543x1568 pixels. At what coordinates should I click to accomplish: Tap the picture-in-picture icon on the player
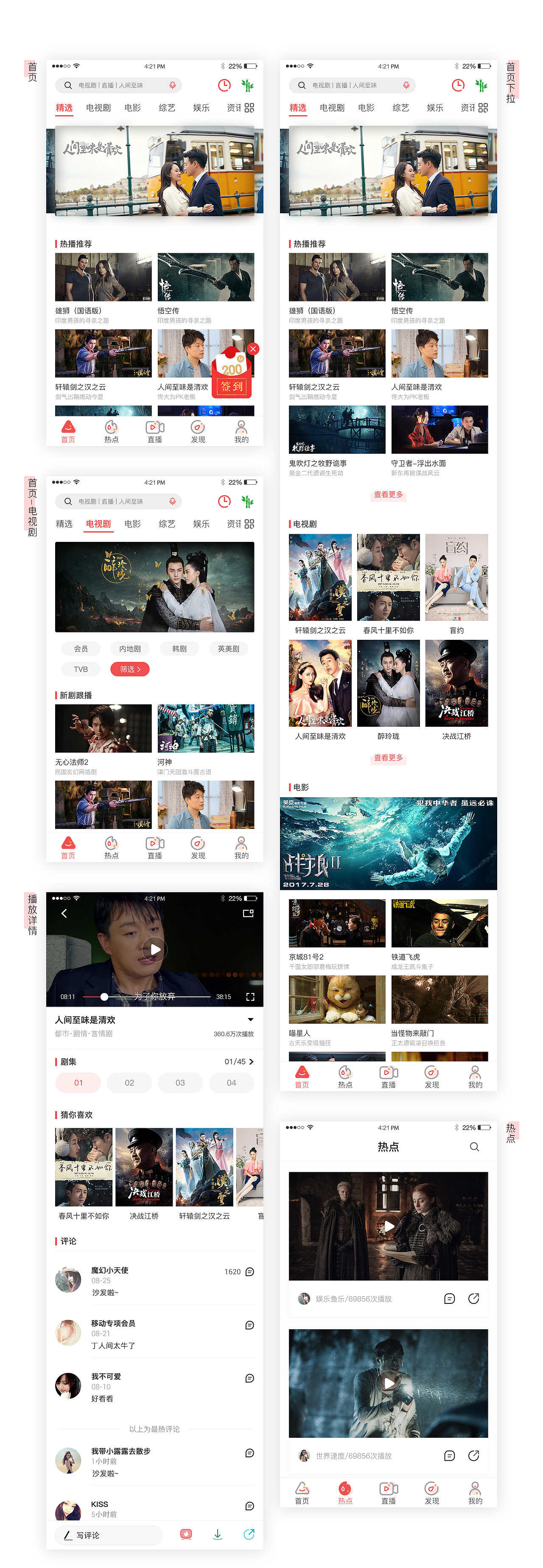(x=248, y=913)
